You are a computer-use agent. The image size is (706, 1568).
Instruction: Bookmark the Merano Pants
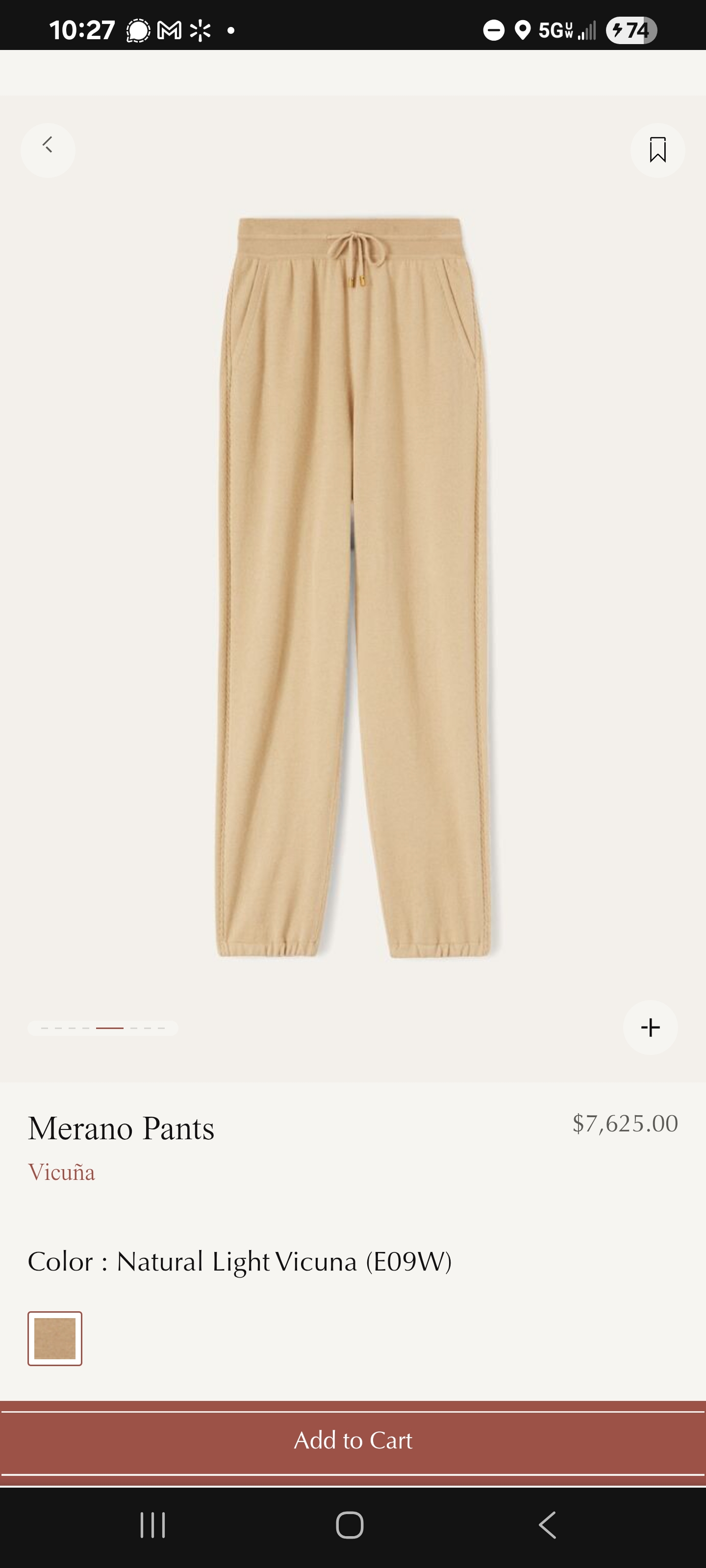[x=657, y=150]
